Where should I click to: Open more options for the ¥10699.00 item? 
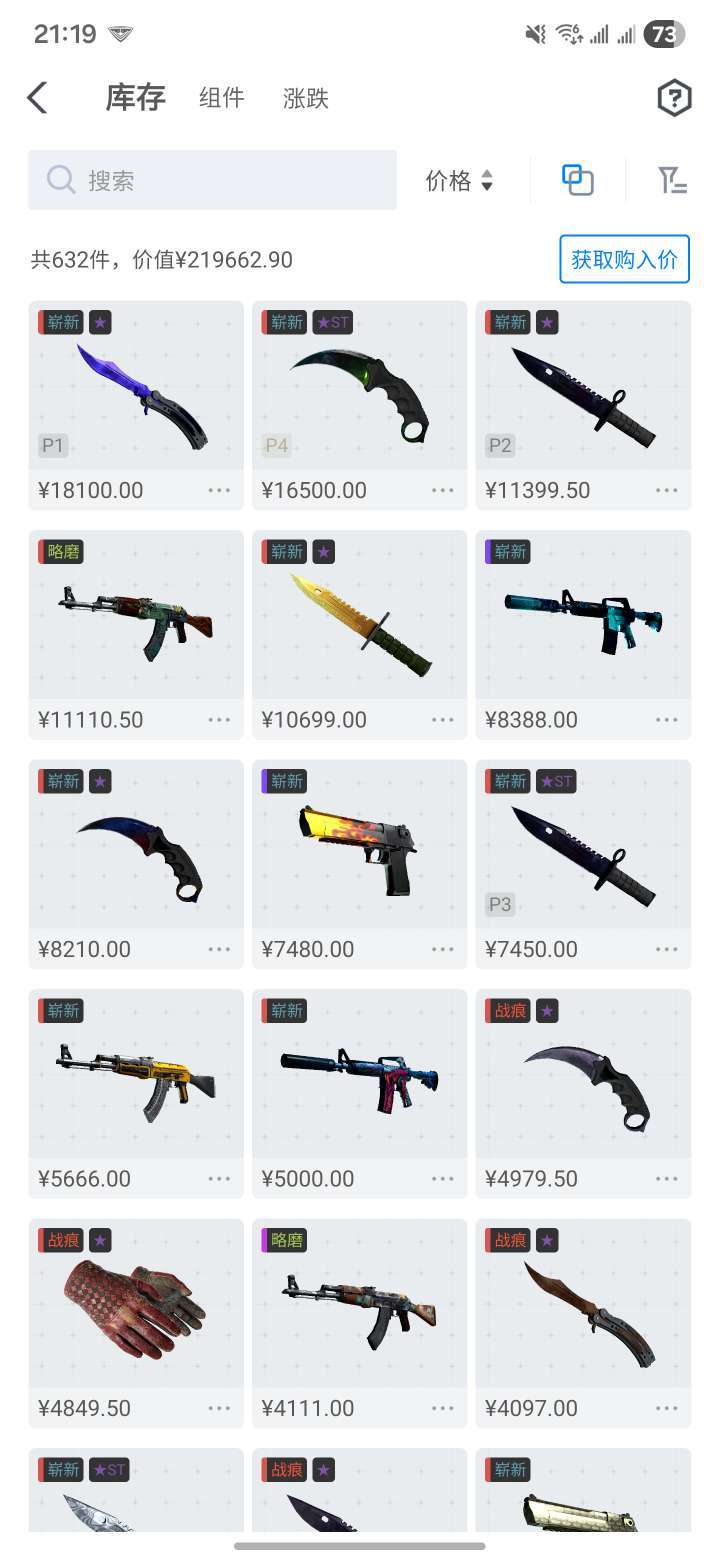pos(443,719)
